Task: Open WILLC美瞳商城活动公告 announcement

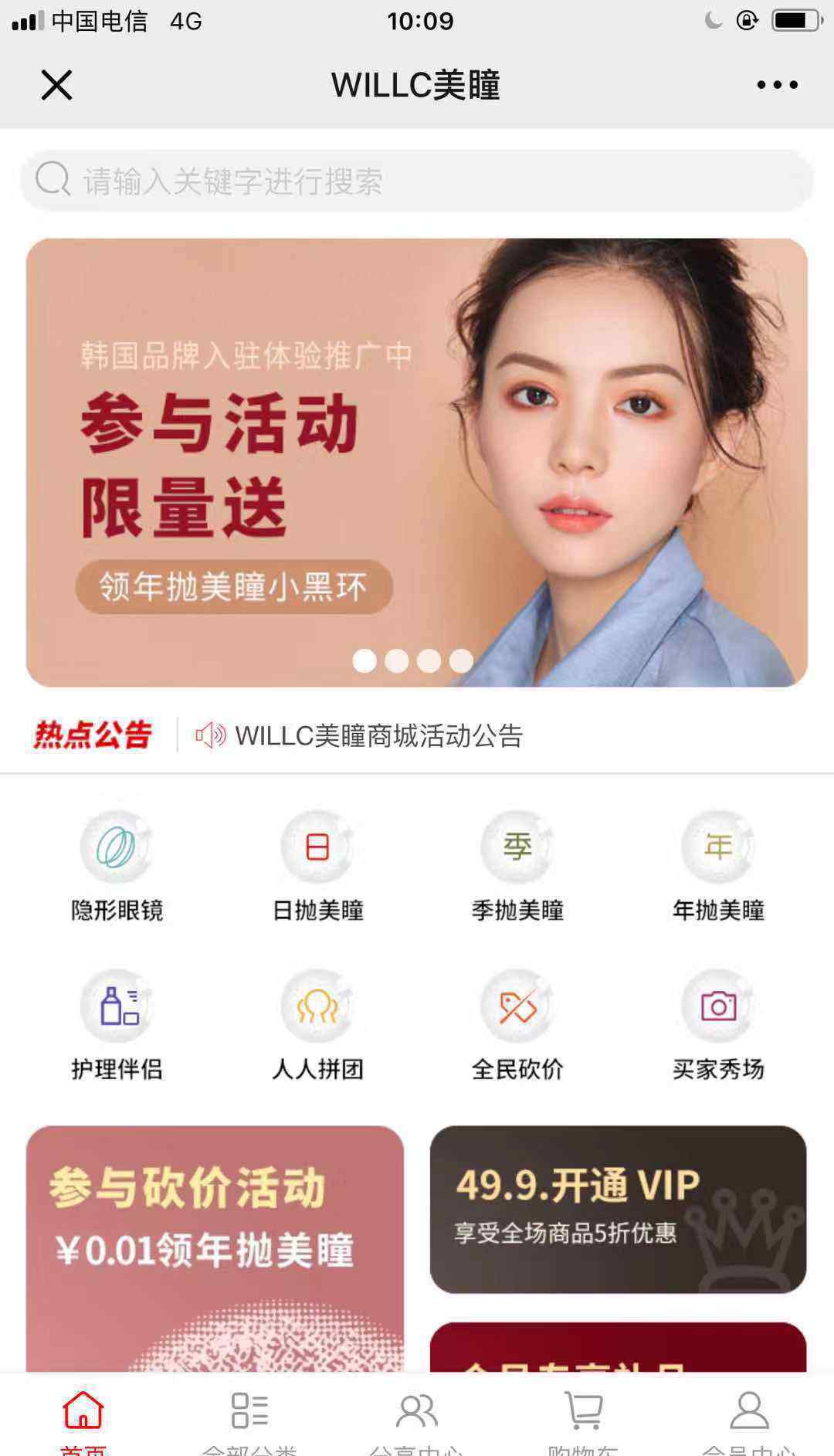Action: pos(378,735)
